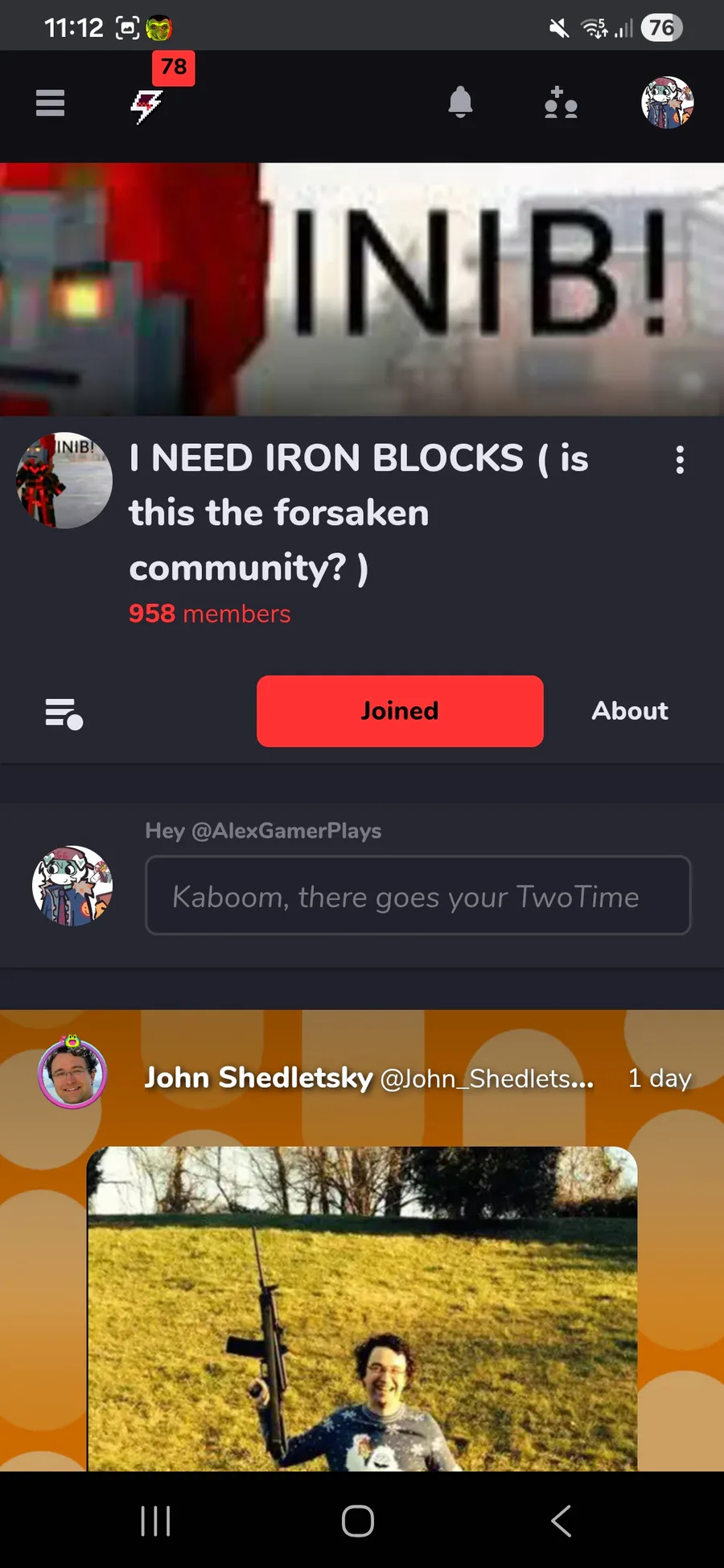This screenshot has width=724, height=1568.
Task: Show recent apps from the navigation bar
Action: (155, 1521)
